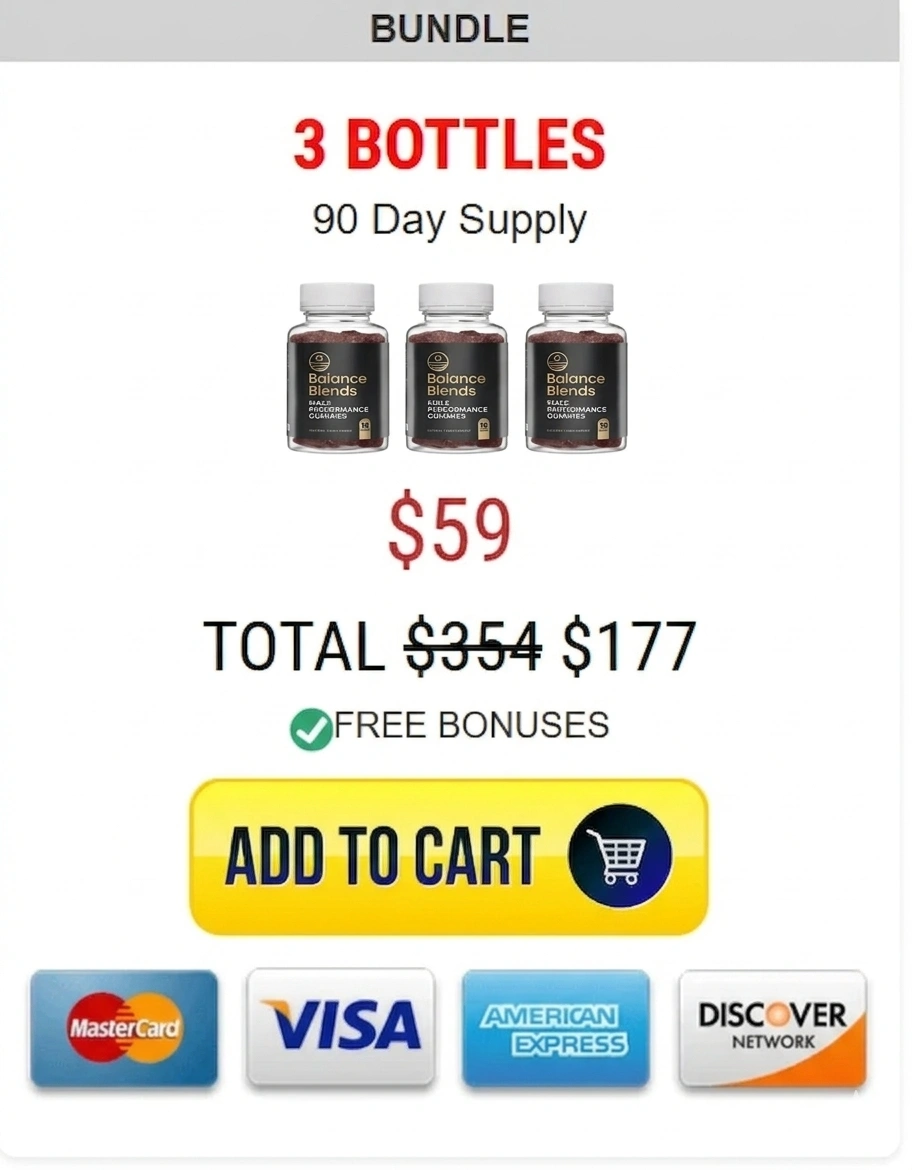Viewport: 912px width, 1170px height.
Task: Select the middle Balance Blends bottle
Action: 456,368
